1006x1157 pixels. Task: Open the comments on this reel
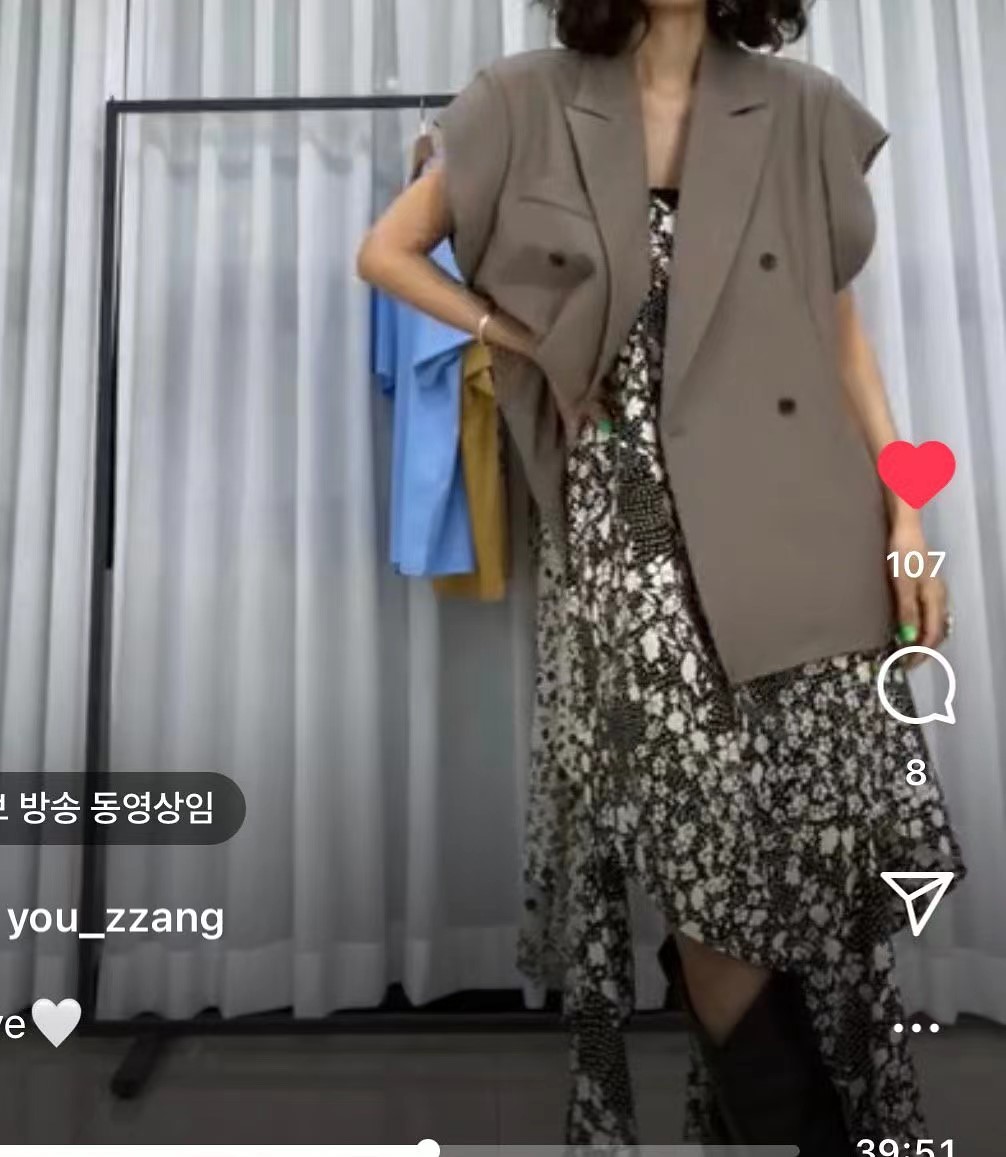916,685
